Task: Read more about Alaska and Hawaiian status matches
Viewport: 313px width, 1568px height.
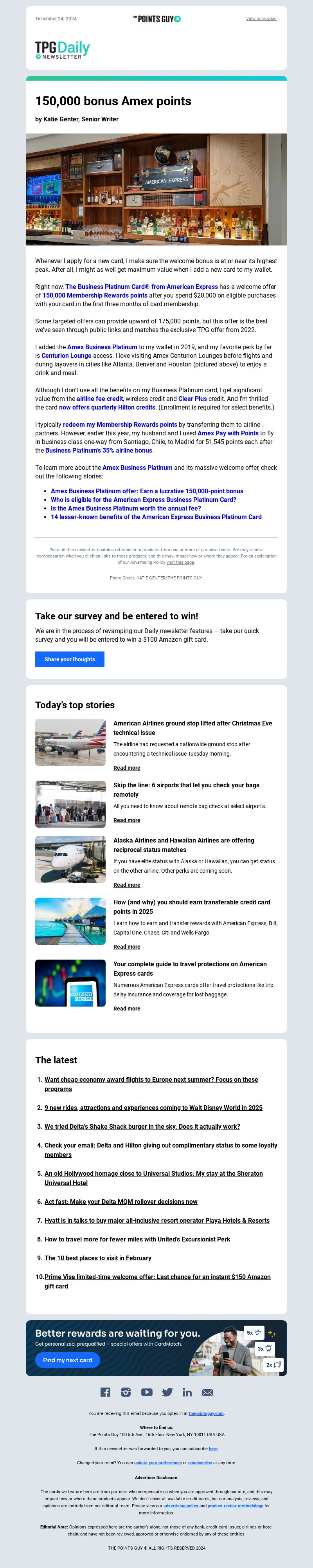Action: click(126, 884)
